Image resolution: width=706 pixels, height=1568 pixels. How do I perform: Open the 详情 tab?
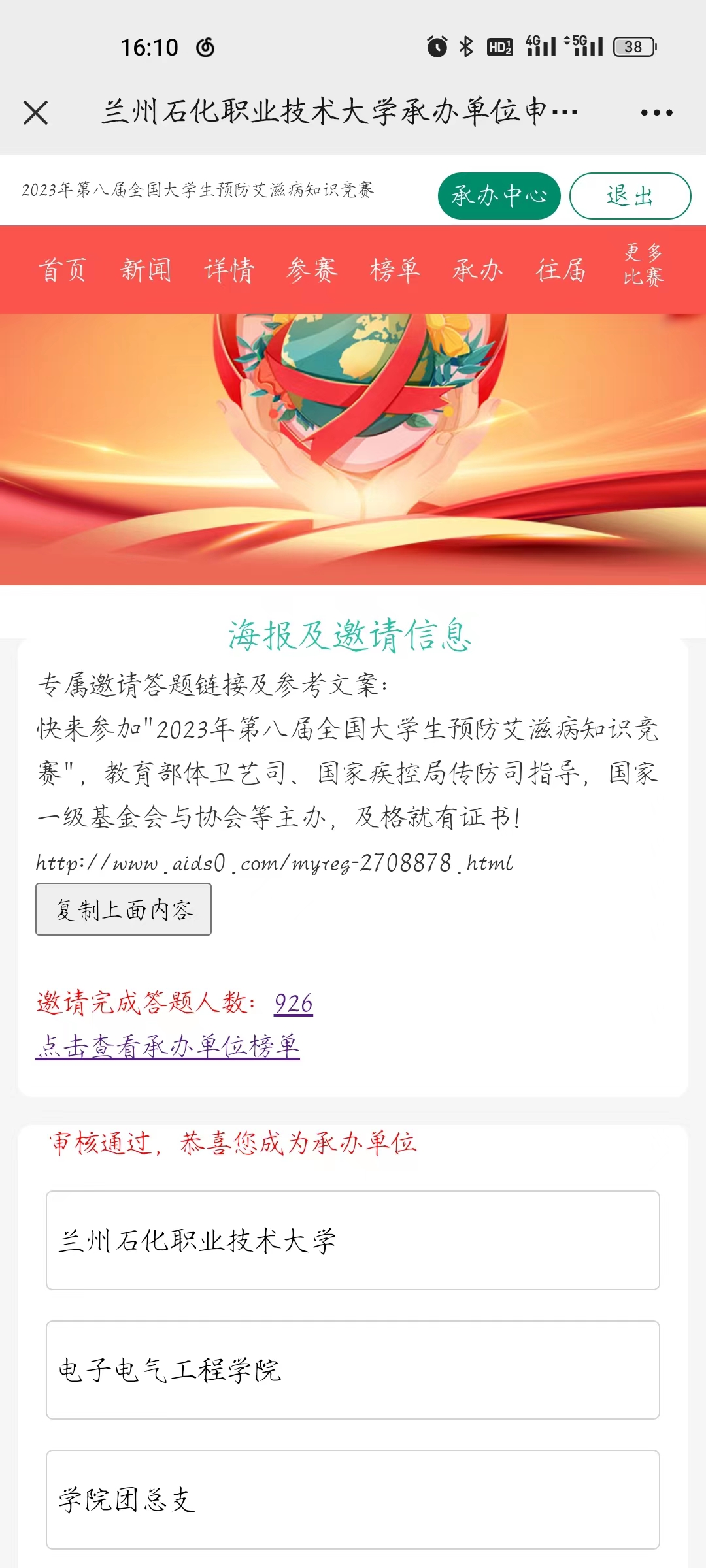click(x=229, y=270)
